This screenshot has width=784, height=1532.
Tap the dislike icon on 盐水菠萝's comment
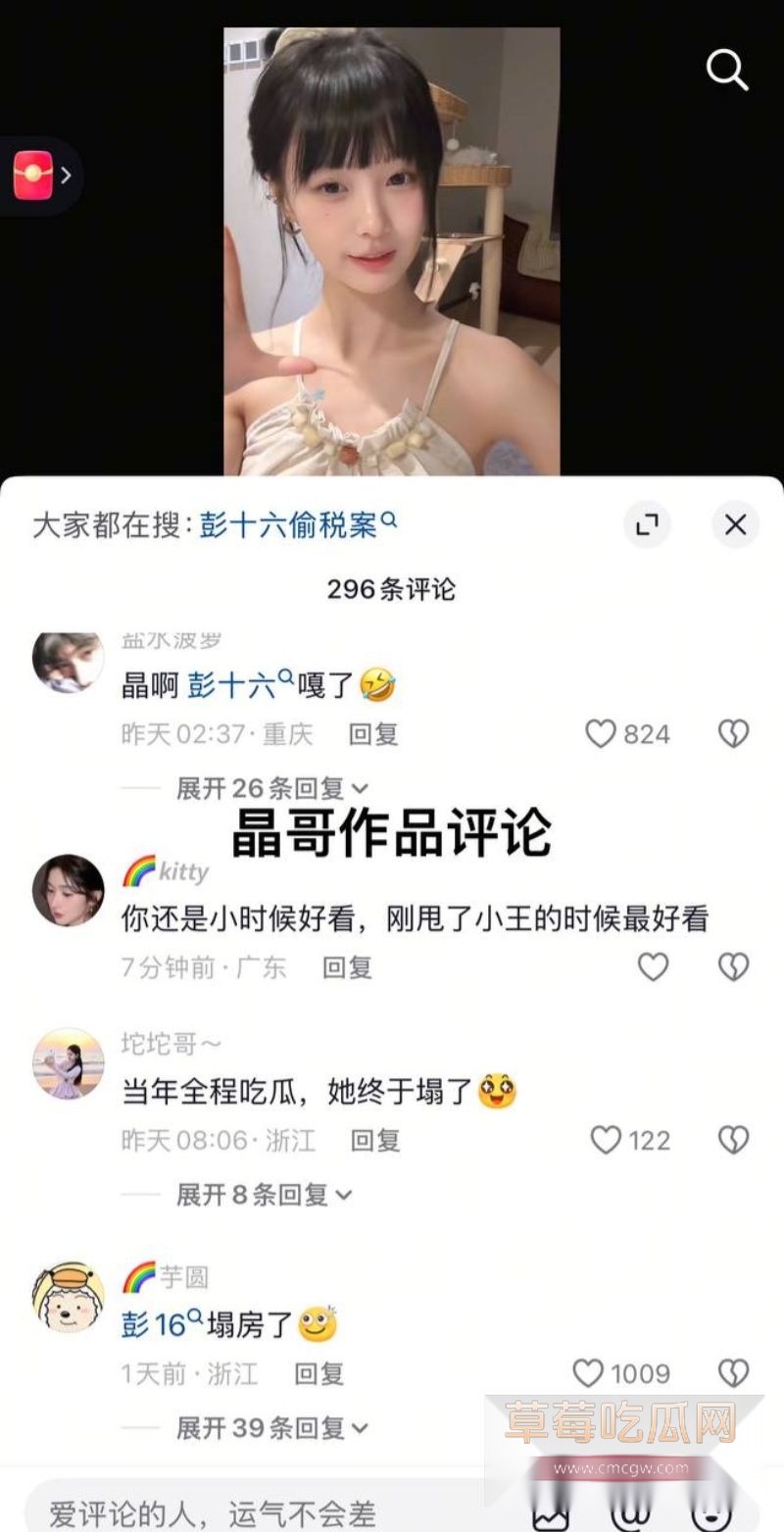pos(733,734)
